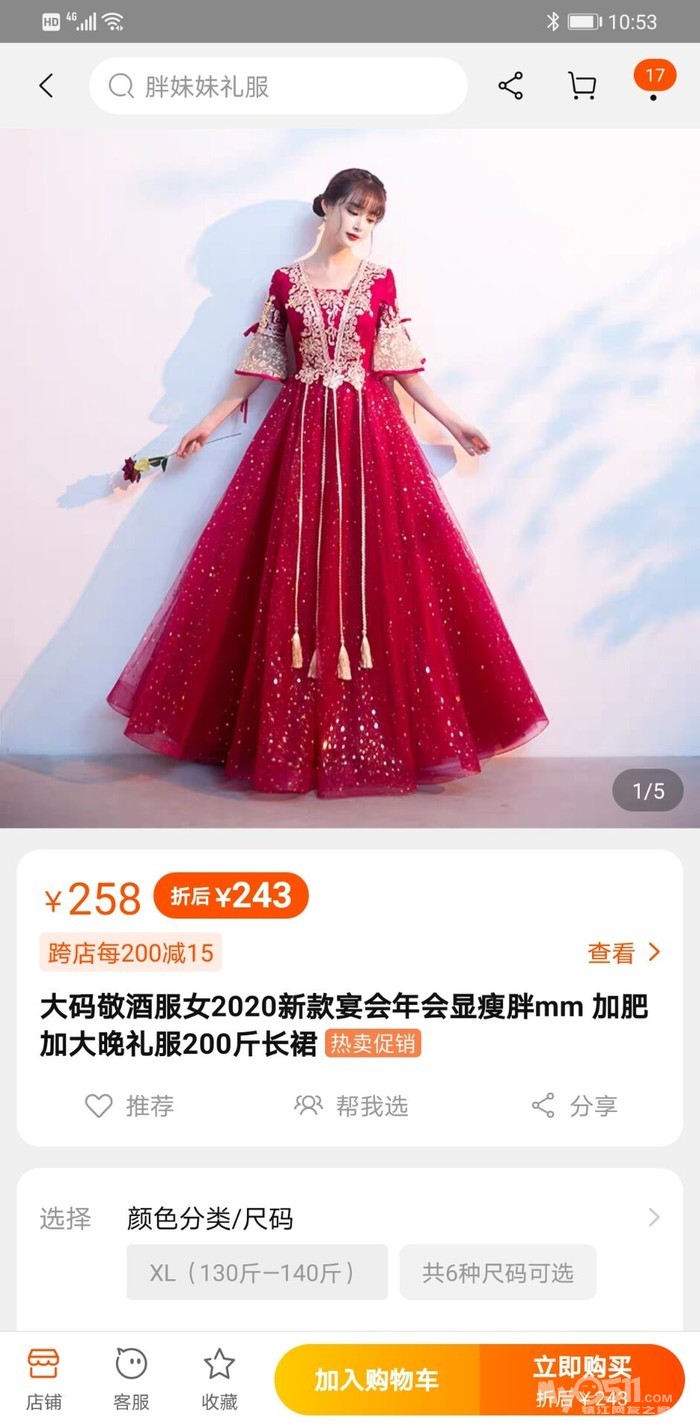
Task: Open the shopping cart
Action: click(x=582, y=86)
